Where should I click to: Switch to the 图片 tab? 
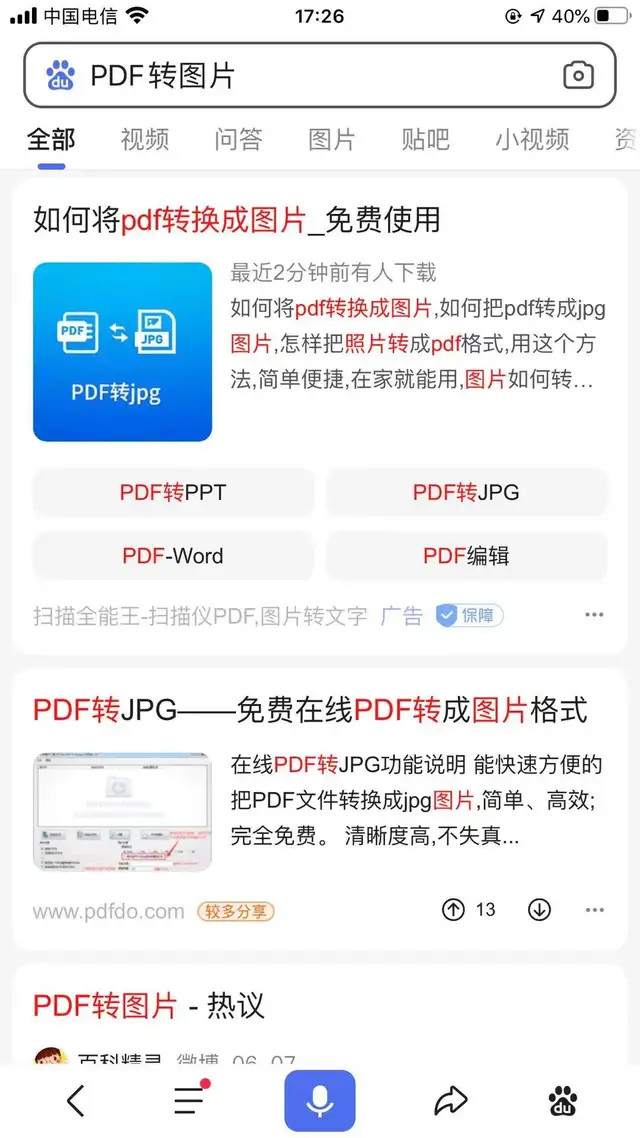[332, 139]
